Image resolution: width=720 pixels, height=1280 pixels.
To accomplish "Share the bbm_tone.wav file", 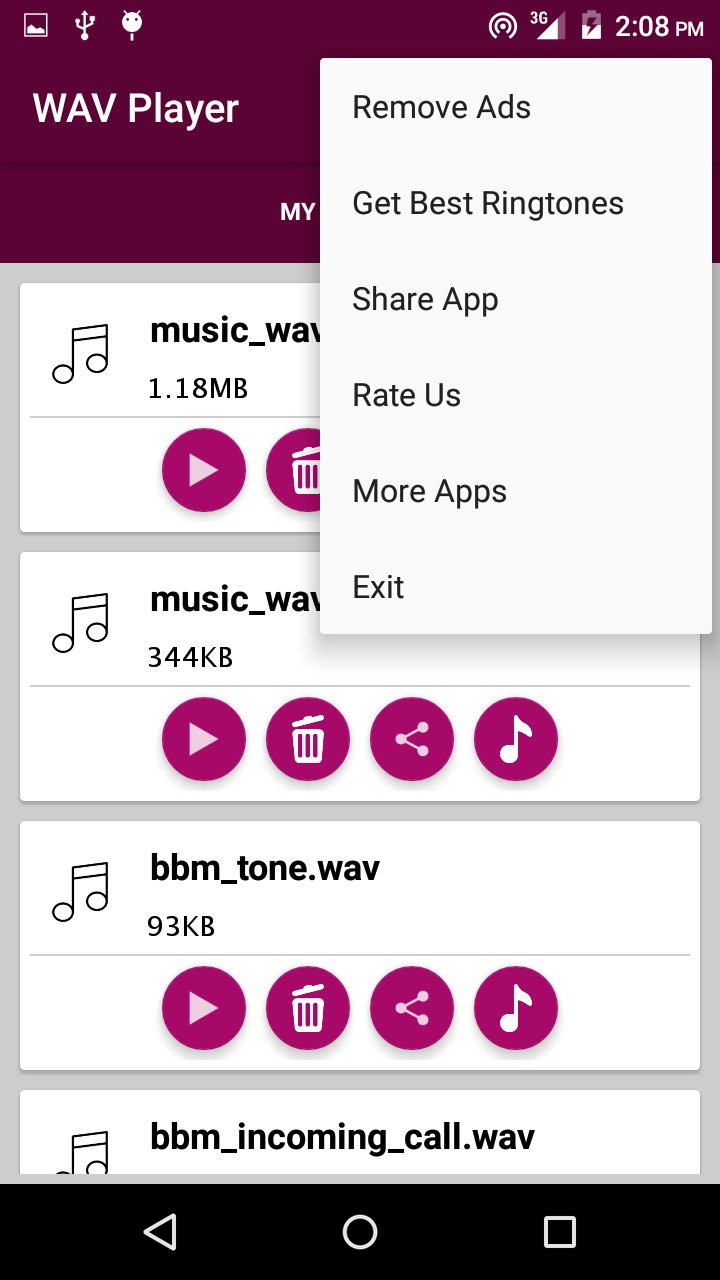I will 411,1008.
